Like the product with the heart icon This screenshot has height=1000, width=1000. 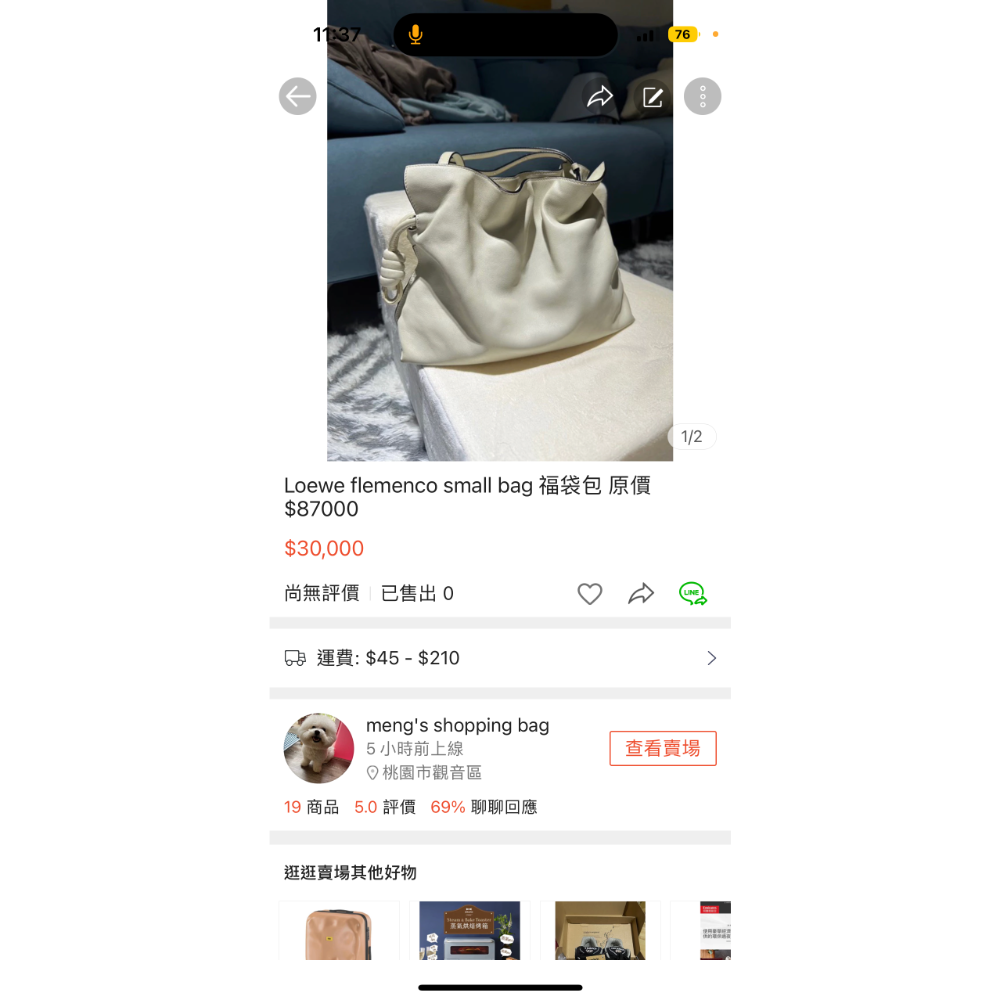(x=590, y=594)
